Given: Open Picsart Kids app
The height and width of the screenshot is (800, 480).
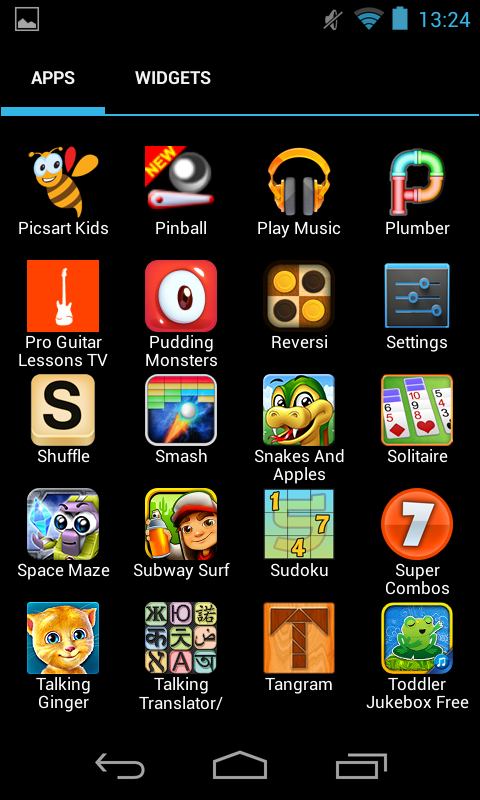Looking at the screenshot, I should point(63,191).
